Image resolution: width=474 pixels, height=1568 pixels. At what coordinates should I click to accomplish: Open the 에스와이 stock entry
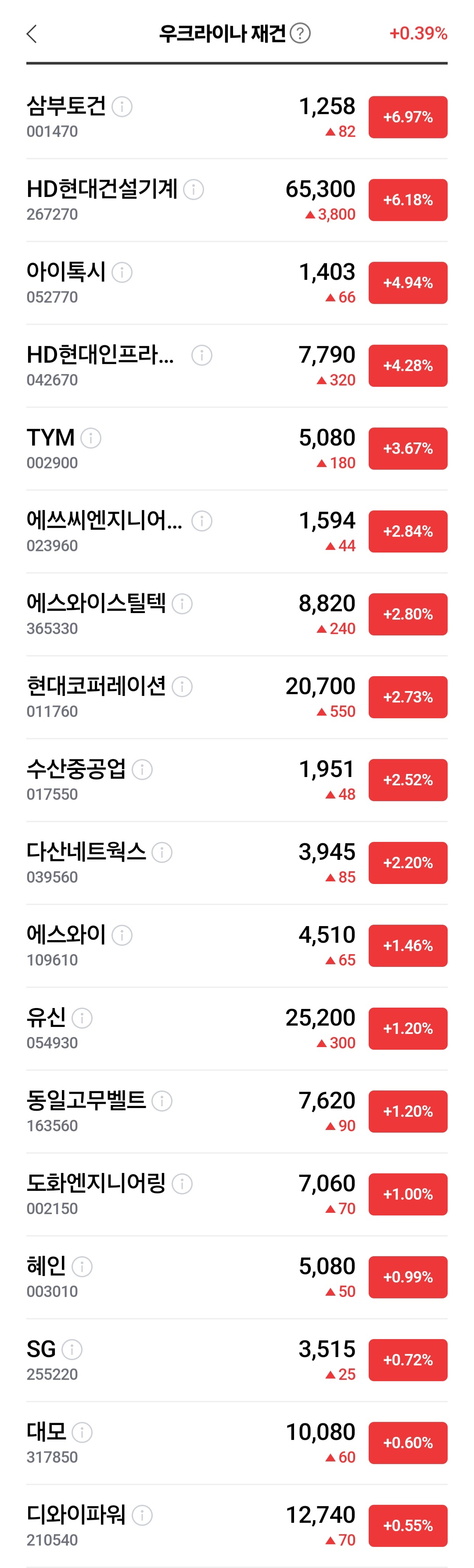[x=237, y=945]
